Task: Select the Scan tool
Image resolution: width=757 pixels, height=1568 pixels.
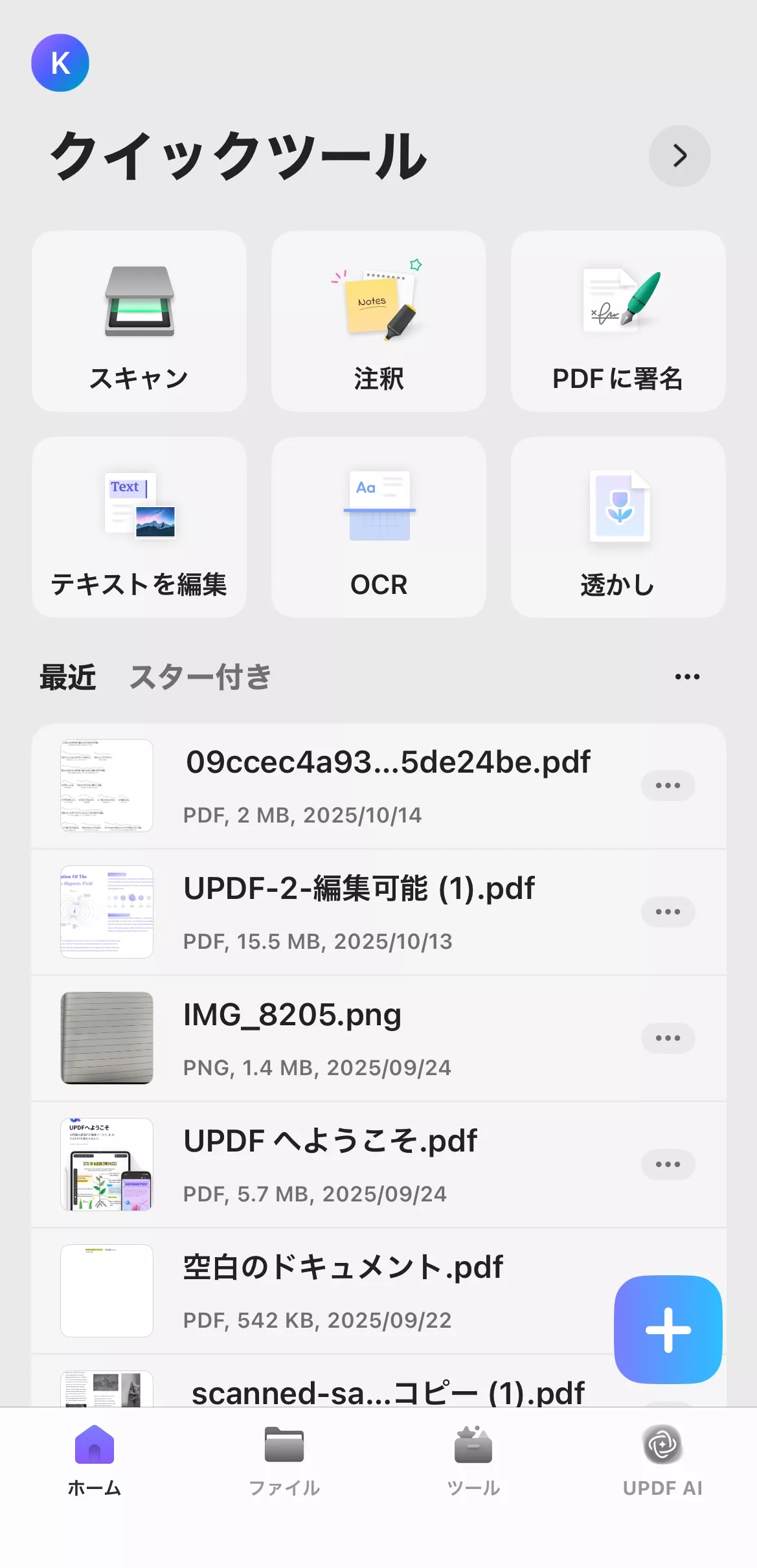Action: point(139,322)
